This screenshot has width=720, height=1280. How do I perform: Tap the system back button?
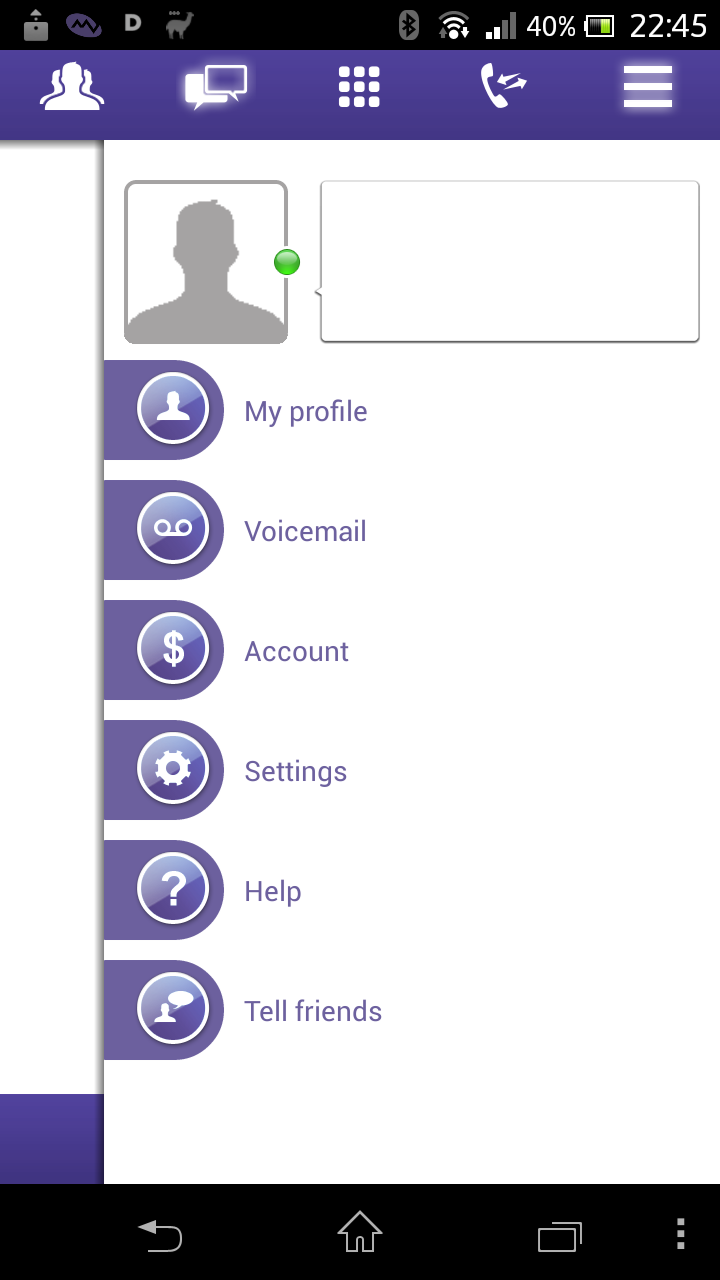click(160, 1235)
